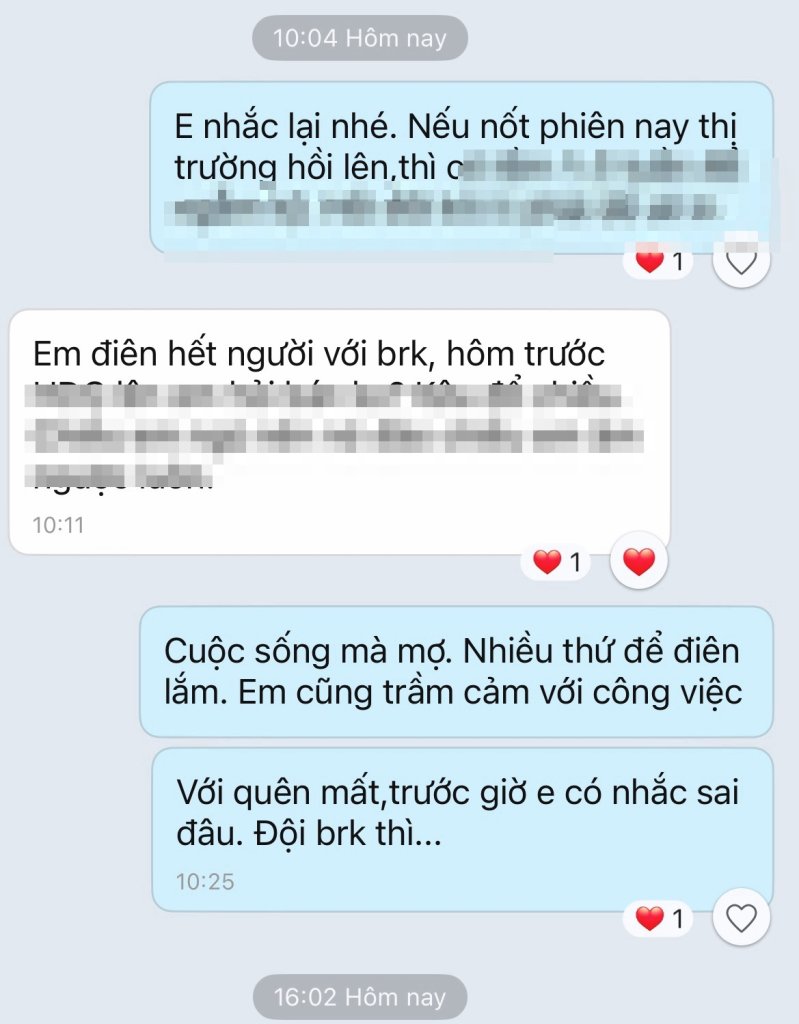Screen dimensions: 799x1024
Task: Open reaction count on 'Em điên hết người' message
Action: tap(557, 562)
